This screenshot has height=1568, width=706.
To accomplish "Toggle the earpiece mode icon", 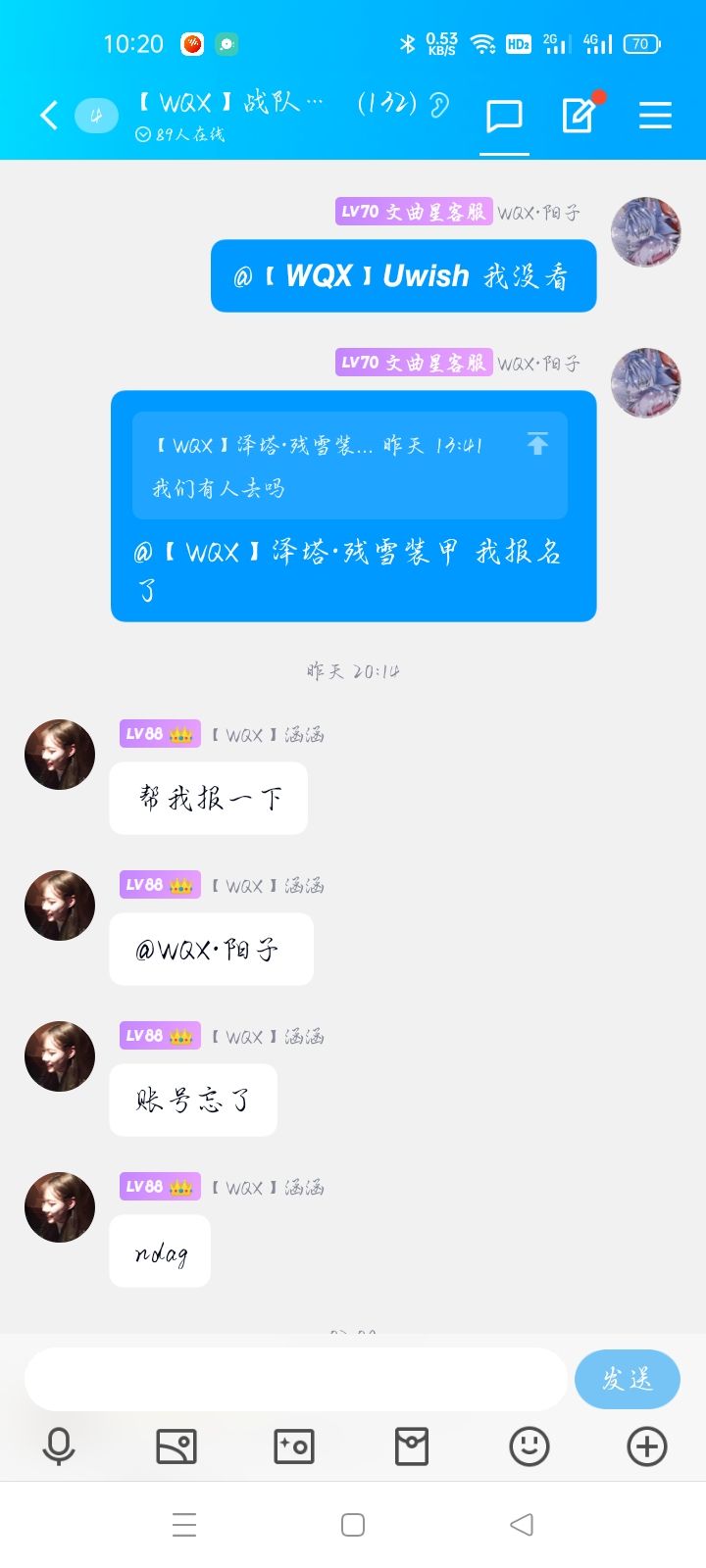I will coord(439,105).
